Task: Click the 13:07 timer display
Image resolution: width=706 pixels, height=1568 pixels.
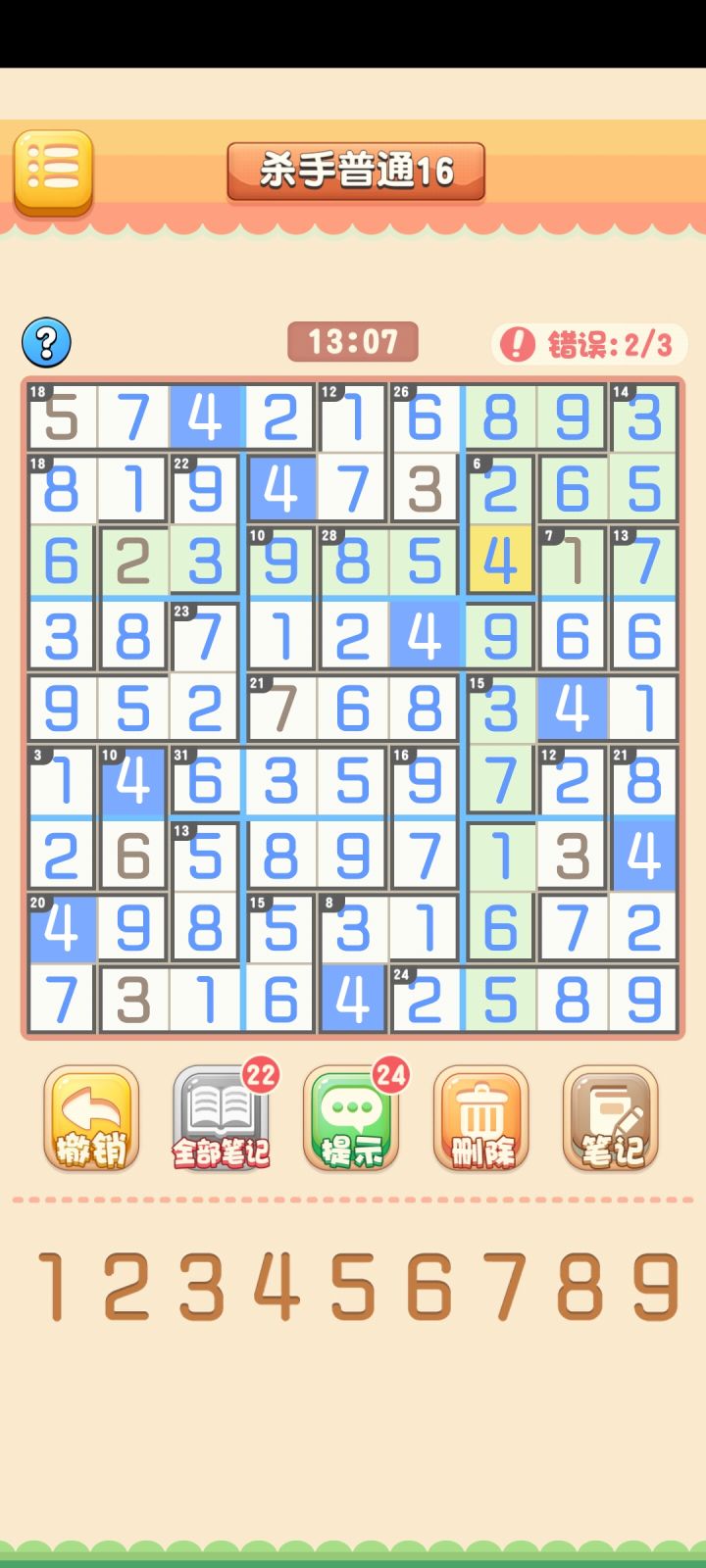Action: click(353, 341)
